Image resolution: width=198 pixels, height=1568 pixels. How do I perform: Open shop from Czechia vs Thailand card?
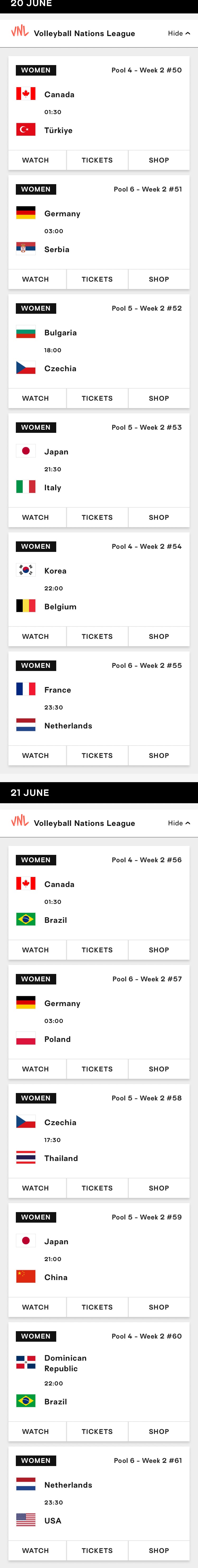[159, 1188]
